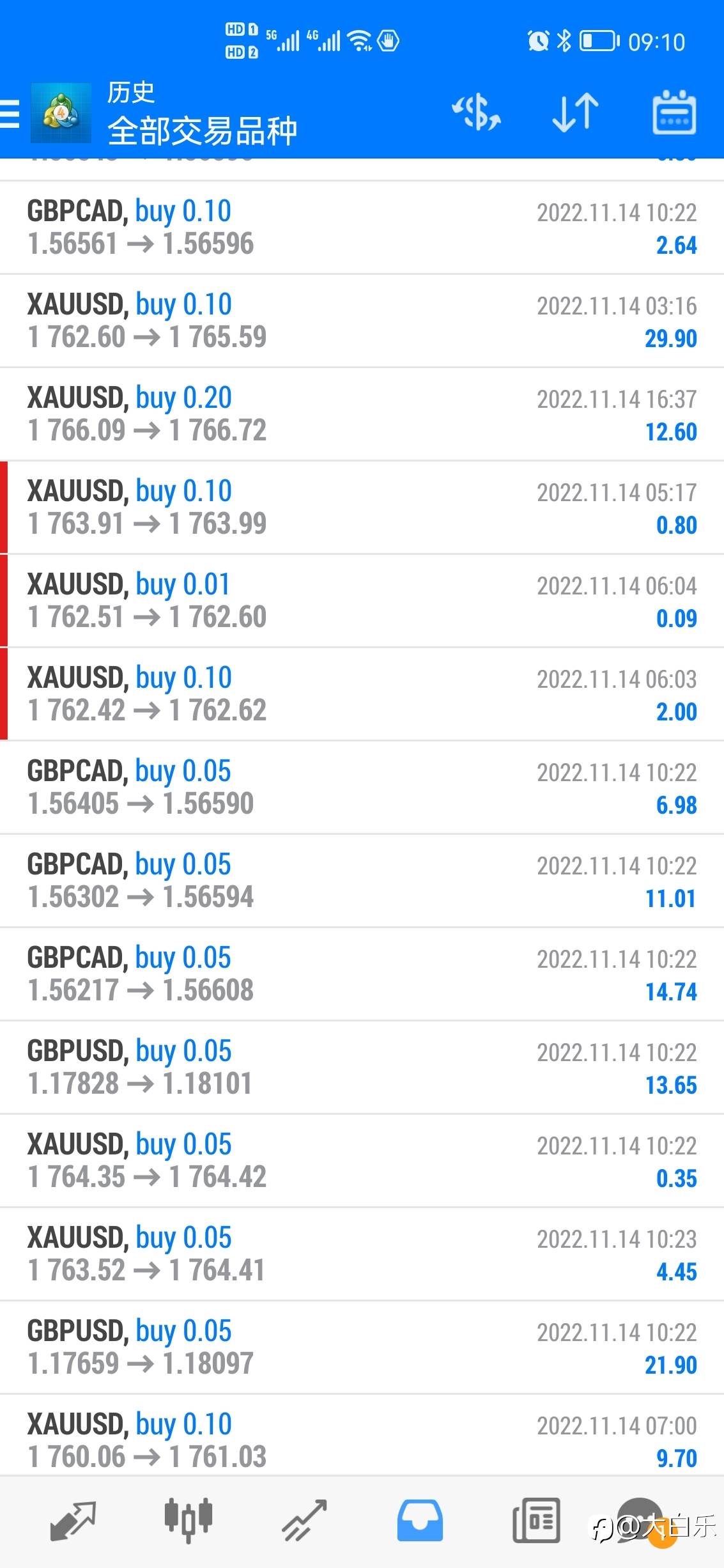Screen dimensions: 724x1568
Task: Open the currency symbol filter icon
Action: point(476,113)
